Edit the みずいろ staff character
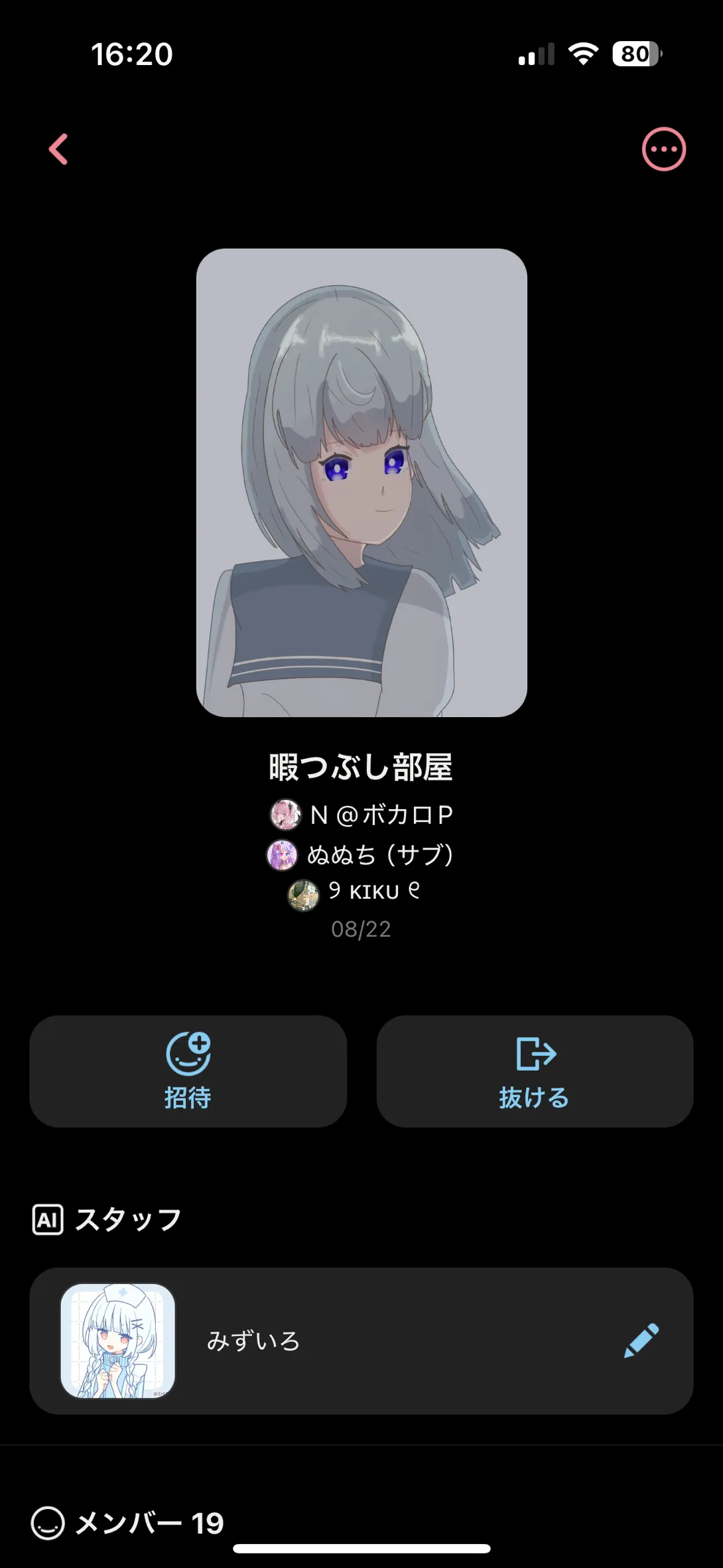This screenshot has width=723, height=1568. click(641, 1340)
